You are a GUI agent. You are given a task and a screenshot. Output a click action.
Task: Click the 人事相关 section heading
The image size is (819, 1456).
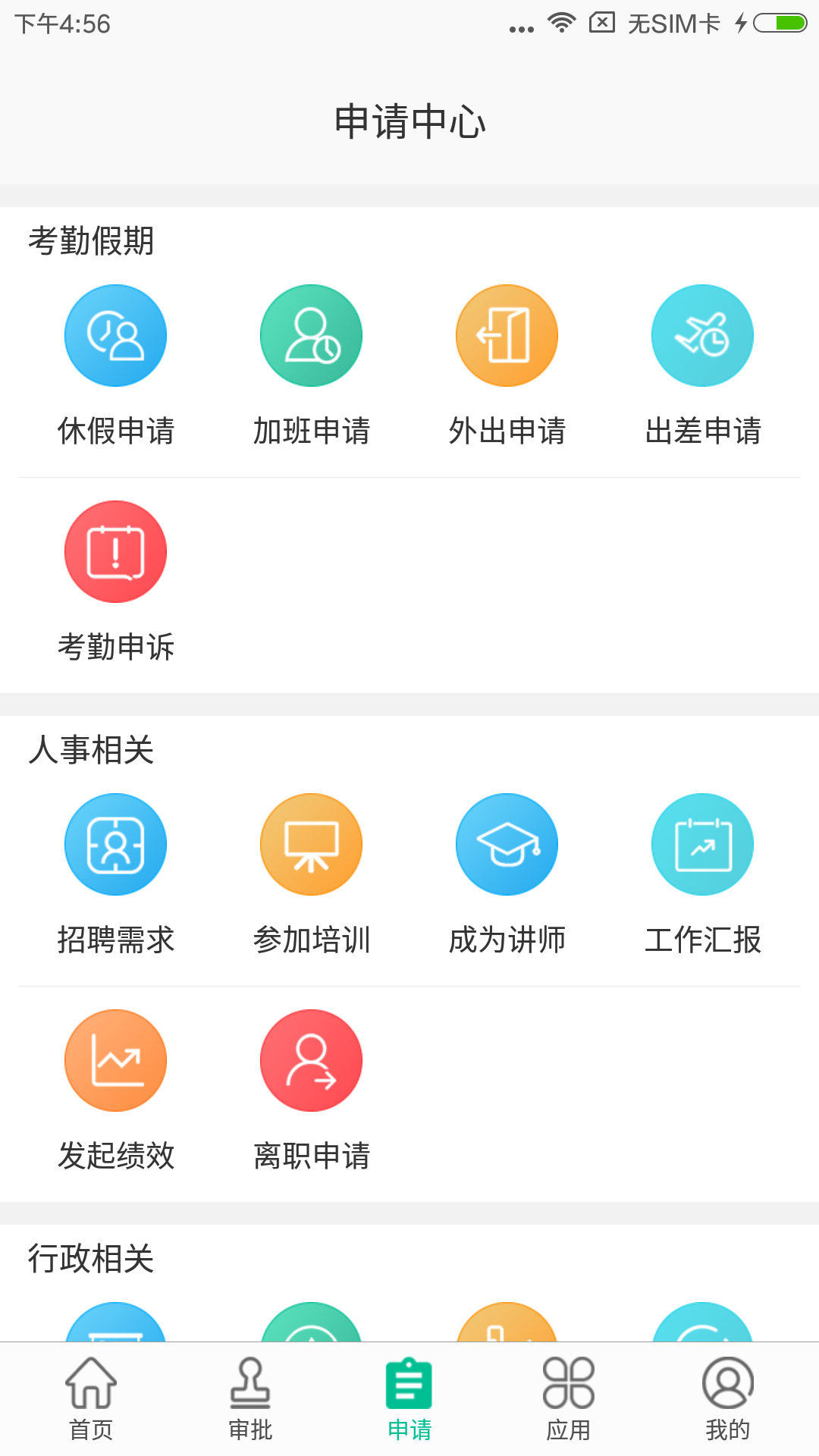tap(93, 751)
